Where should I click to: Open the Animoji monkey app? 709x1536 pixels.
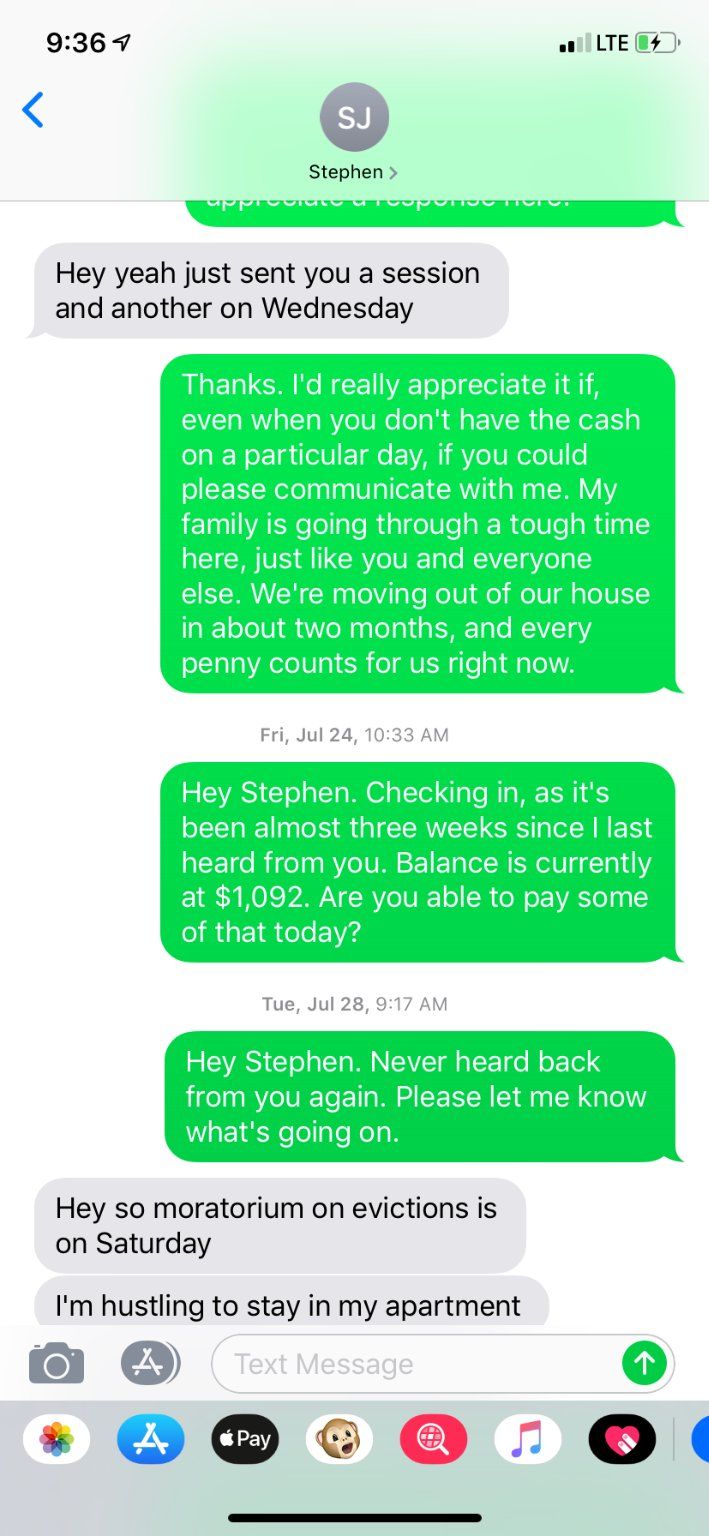coord(339,1440)
